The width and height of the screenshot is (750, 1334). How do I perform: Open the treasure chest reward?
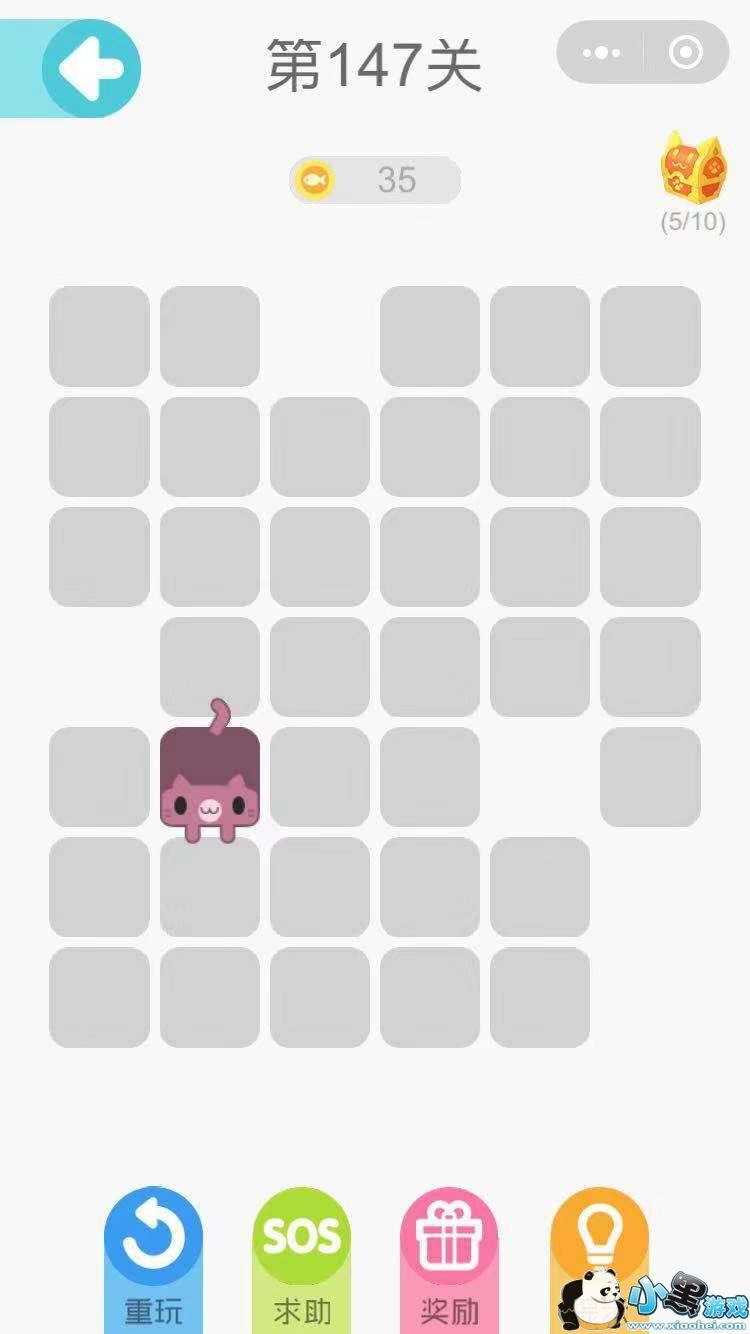(692, 169)
